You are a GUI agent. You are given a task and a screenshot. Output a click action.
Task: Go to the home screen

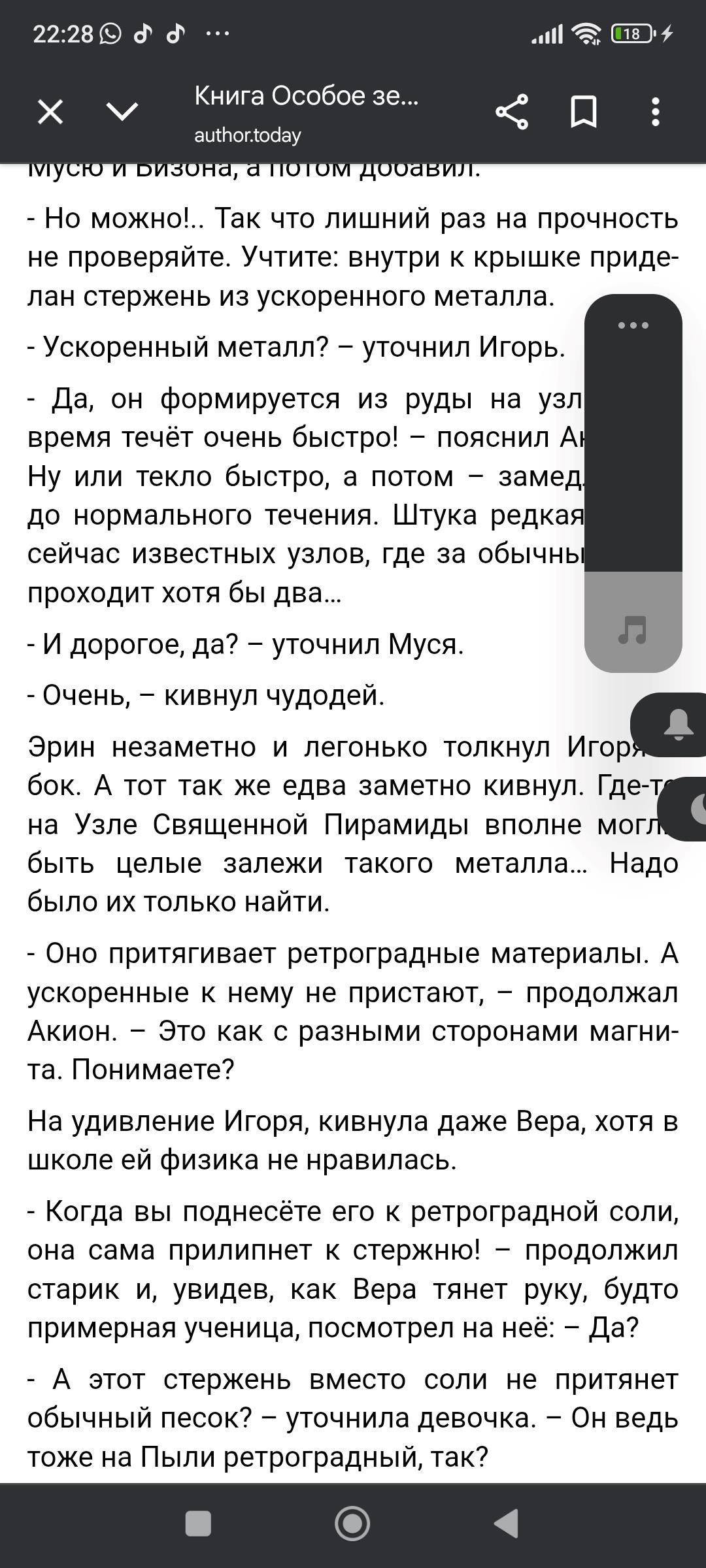pyautogui.click(x=352, y=1524)
